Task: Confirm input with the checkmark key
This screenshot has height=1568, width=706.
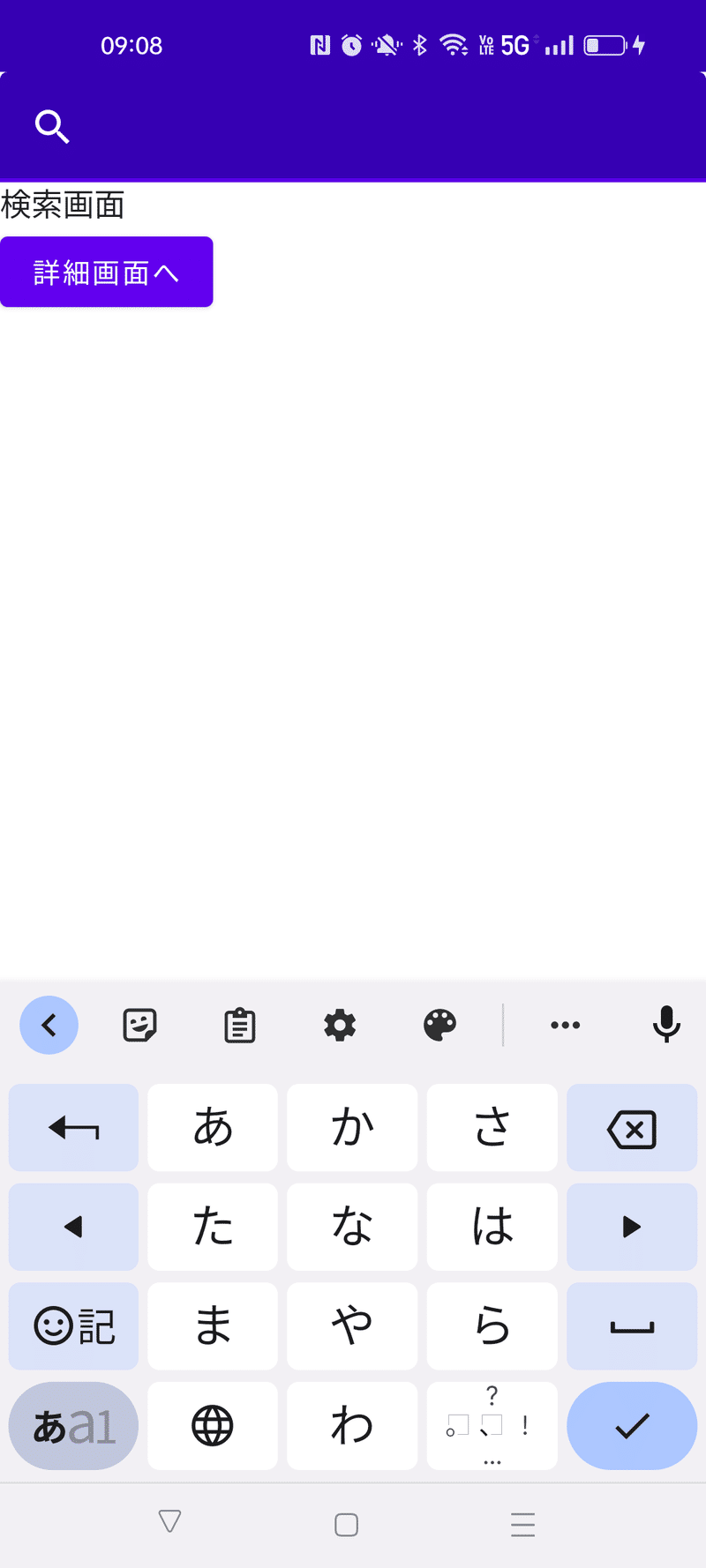Action: point(632,1425)
